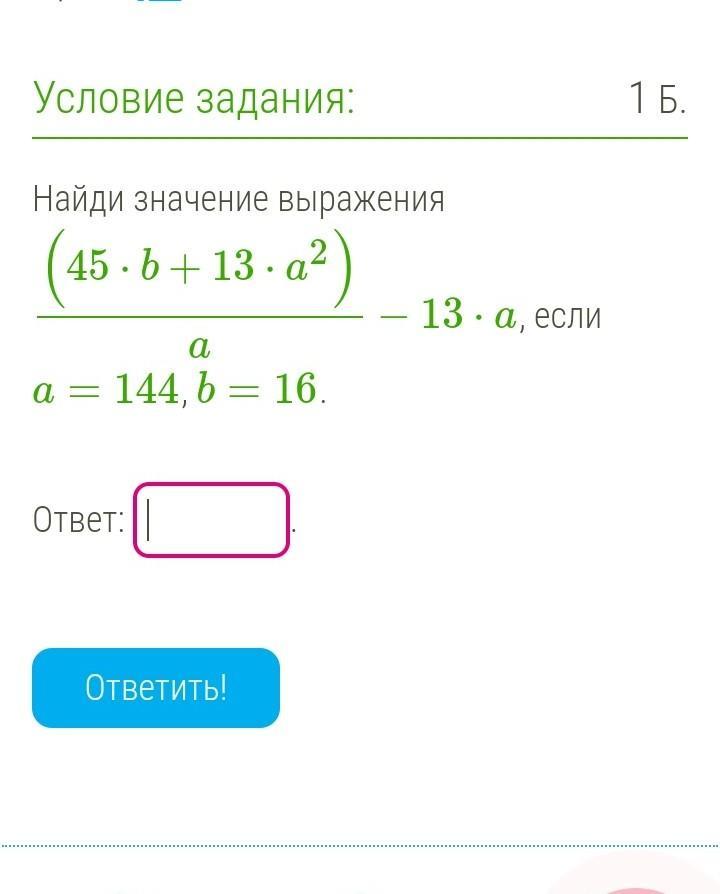720x894 pixels.
Task: Tap the answer input field next to Ответ
Action: [x=211, y=520]
